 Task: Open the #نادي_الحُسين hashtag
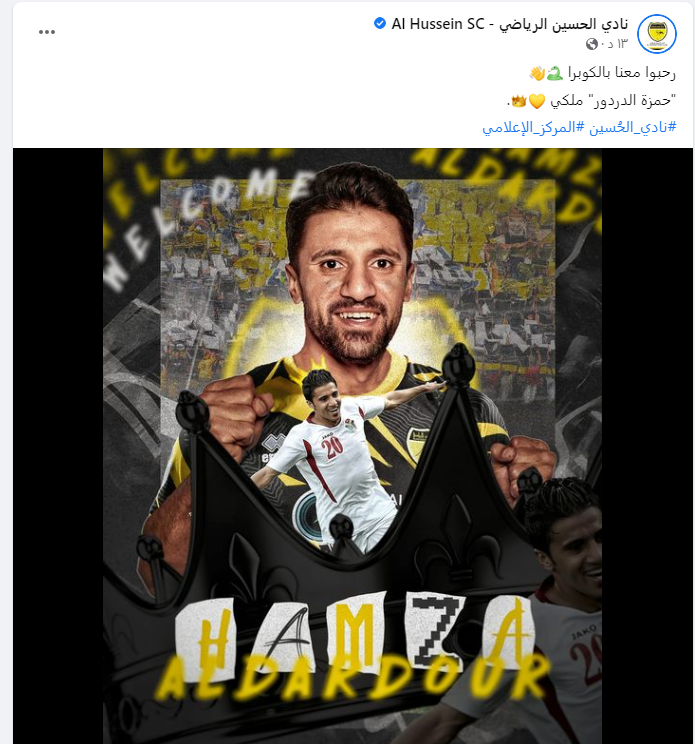pos(631,127)
